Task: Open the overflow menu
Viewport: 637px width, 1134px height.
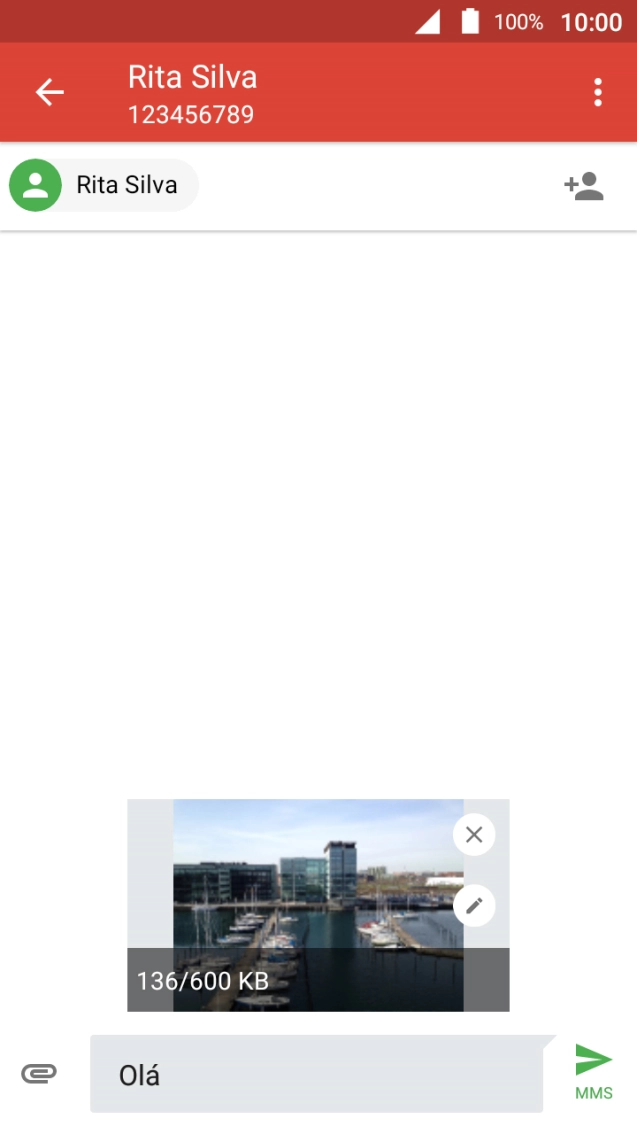Action: [597, 93]
